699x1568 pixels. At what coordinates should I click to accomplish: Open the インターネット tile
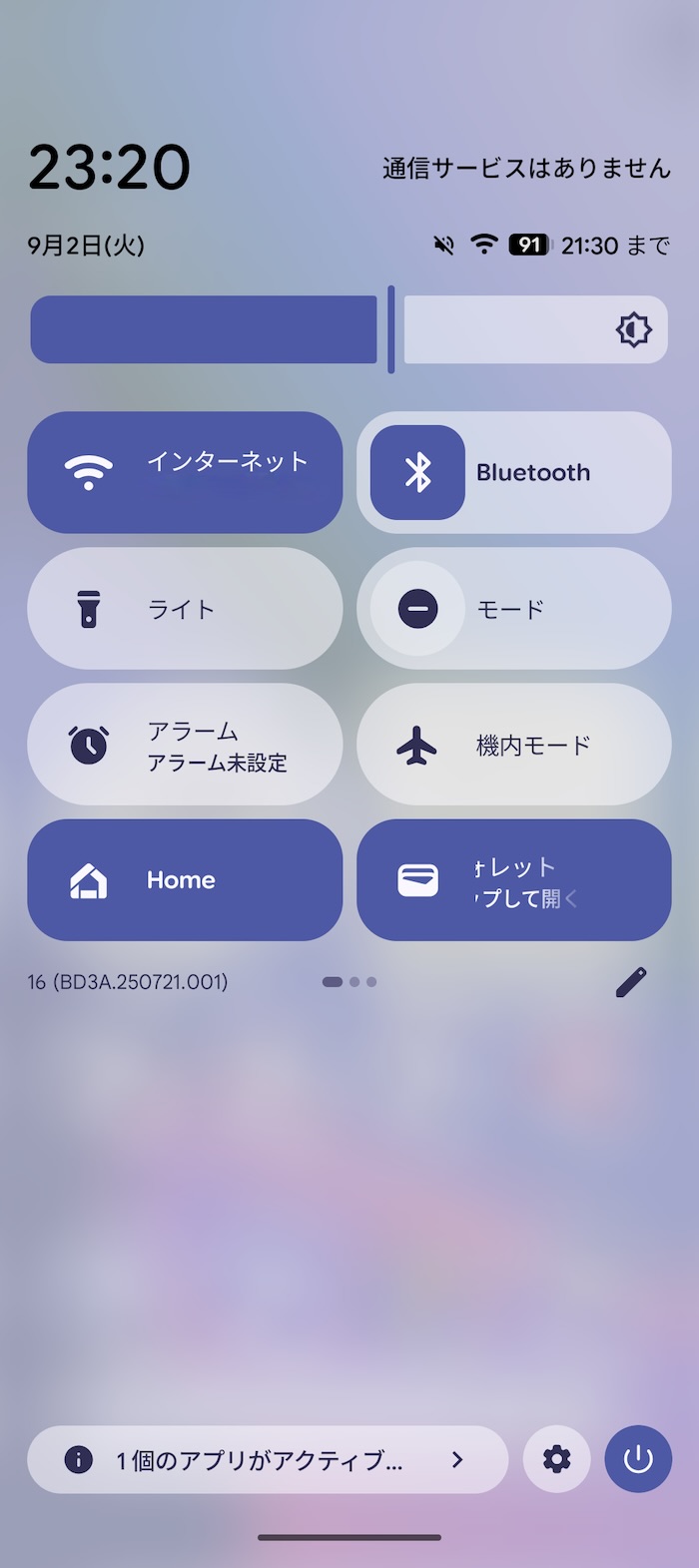tap(185, 472)
